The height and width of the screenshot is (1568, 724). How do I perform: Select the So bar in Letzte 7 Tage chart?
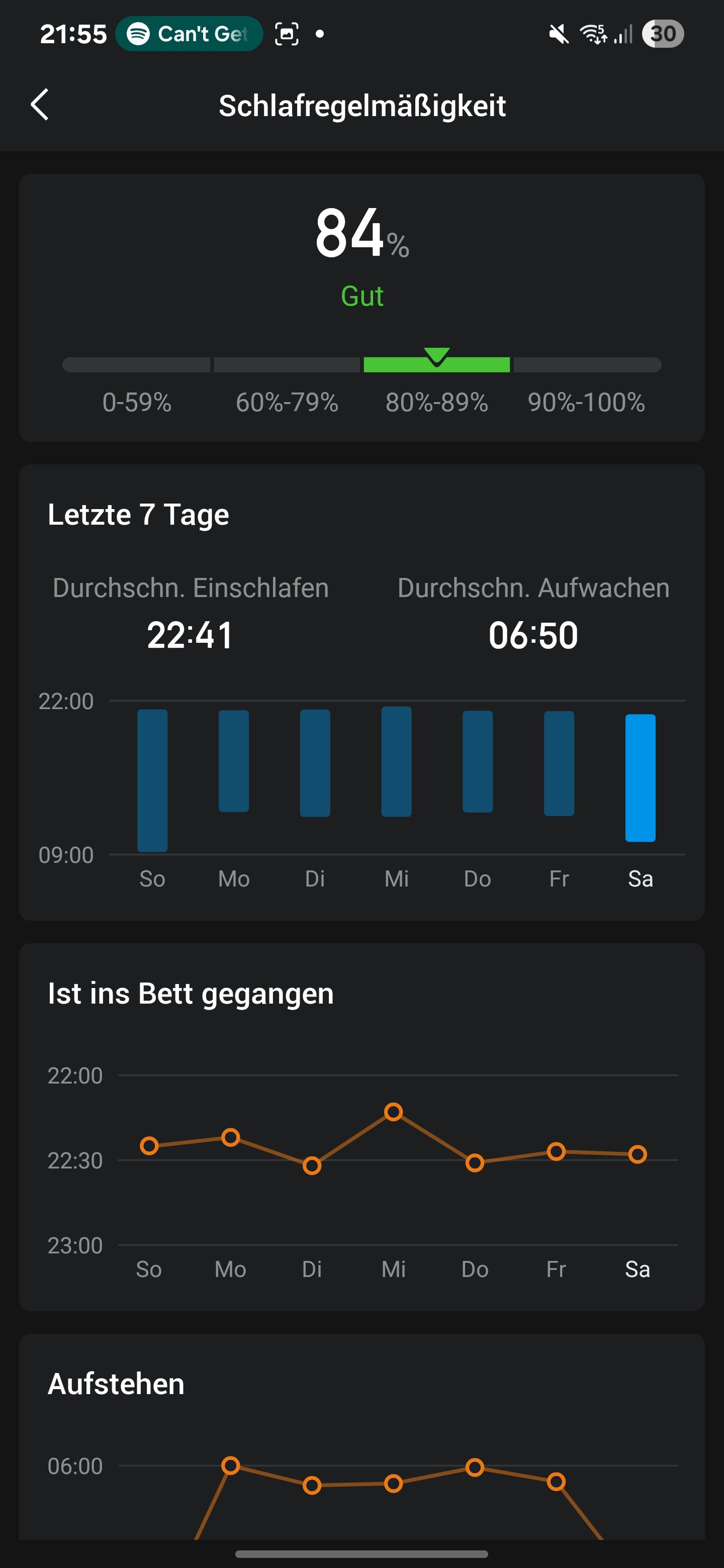tap(152, 780)
